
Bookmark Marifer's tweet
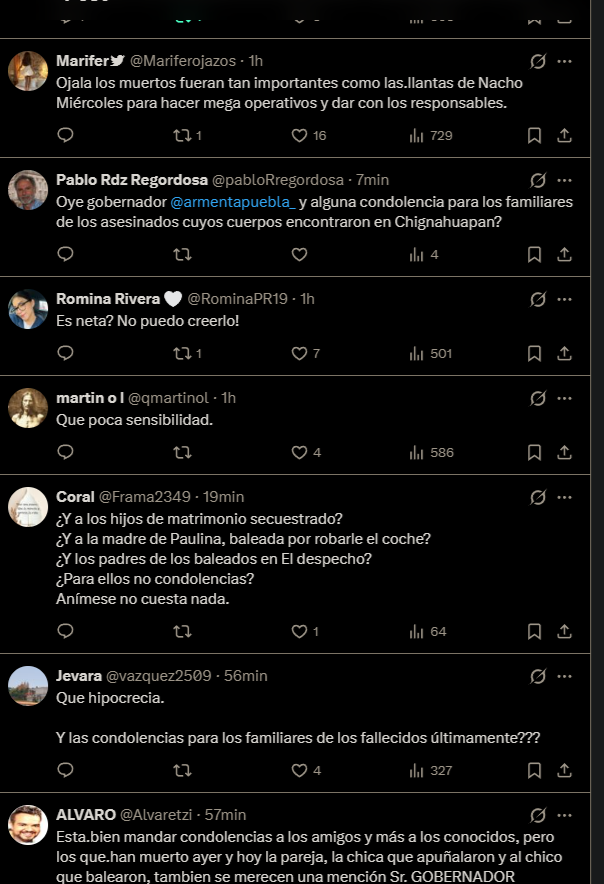point(535,135)
